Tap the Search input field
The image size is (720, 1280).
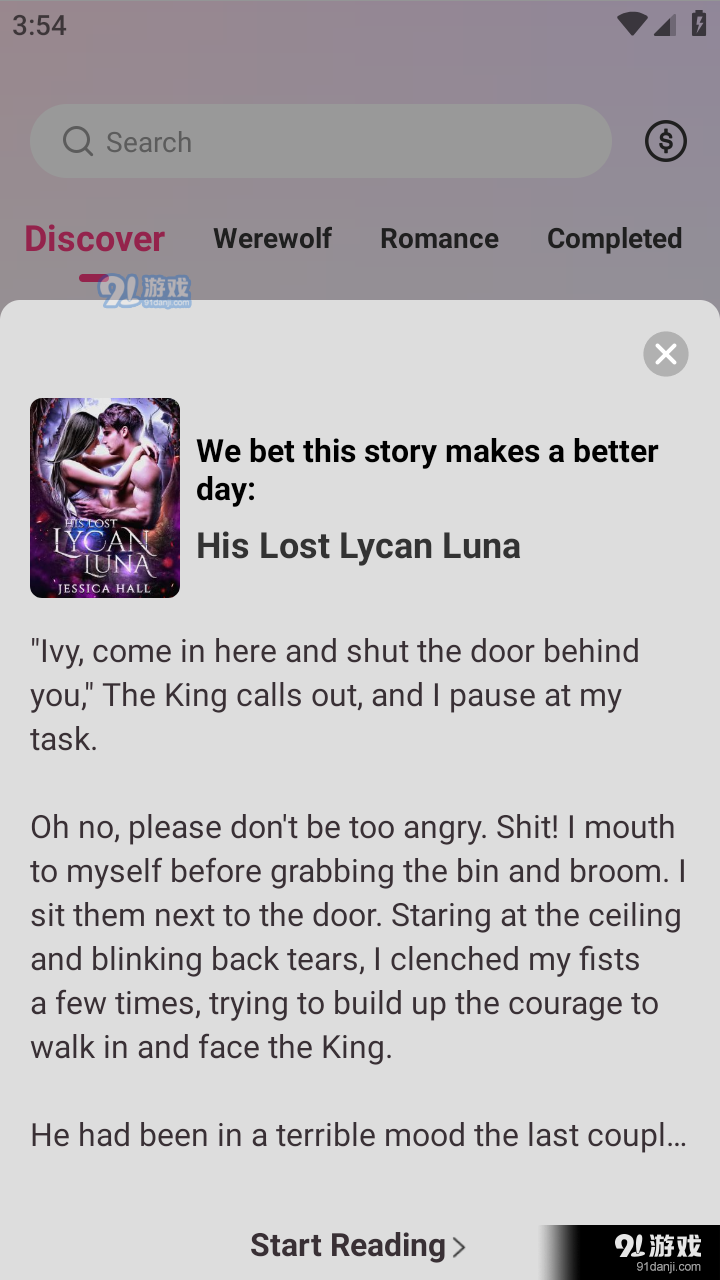point(320,141)
